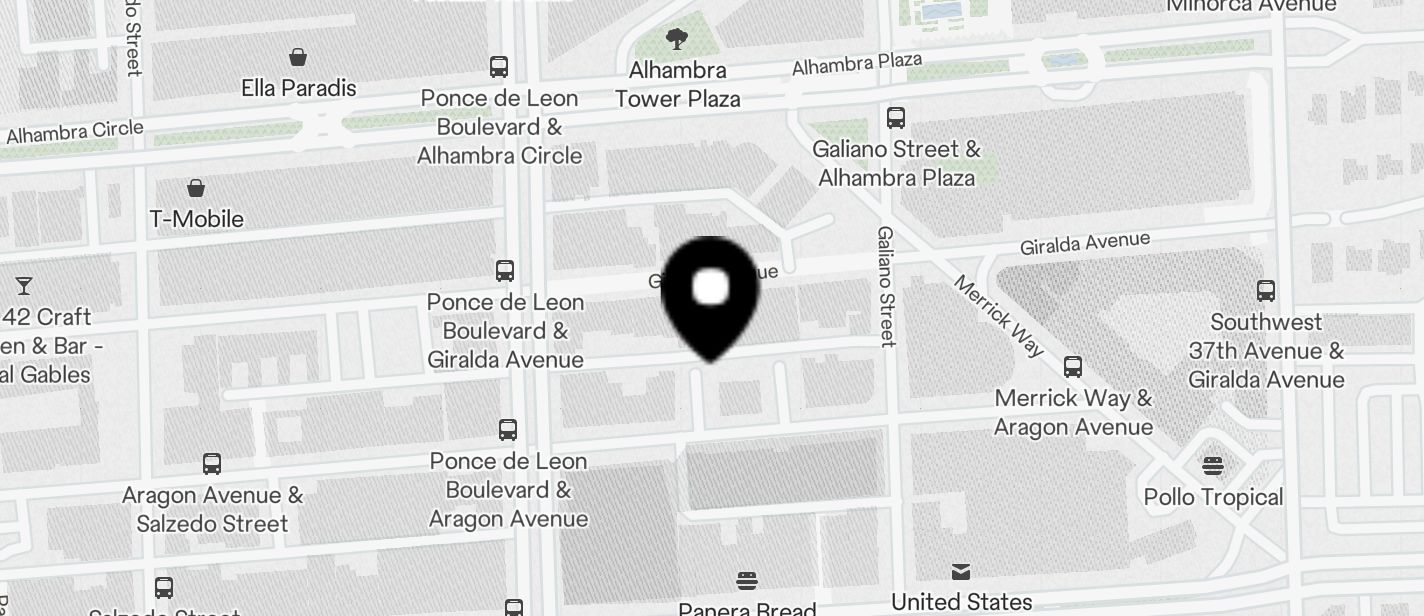Open Merrick Way & Aragon Avenue bus stop
This screenshot has width=1424, height=616.
pos(1073,366)
